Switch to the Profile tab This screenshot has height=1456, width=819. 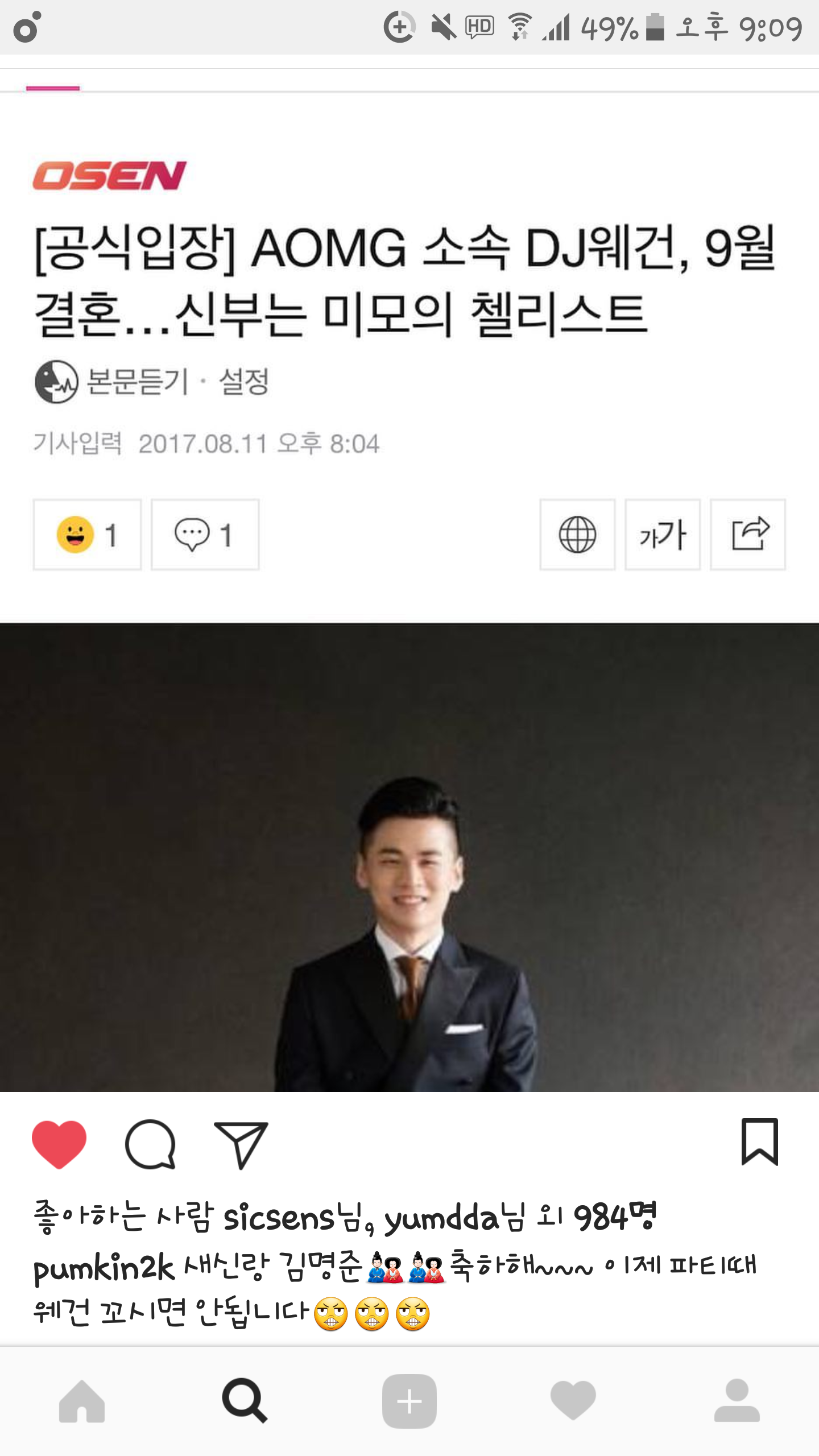[x=737, y=1401]
